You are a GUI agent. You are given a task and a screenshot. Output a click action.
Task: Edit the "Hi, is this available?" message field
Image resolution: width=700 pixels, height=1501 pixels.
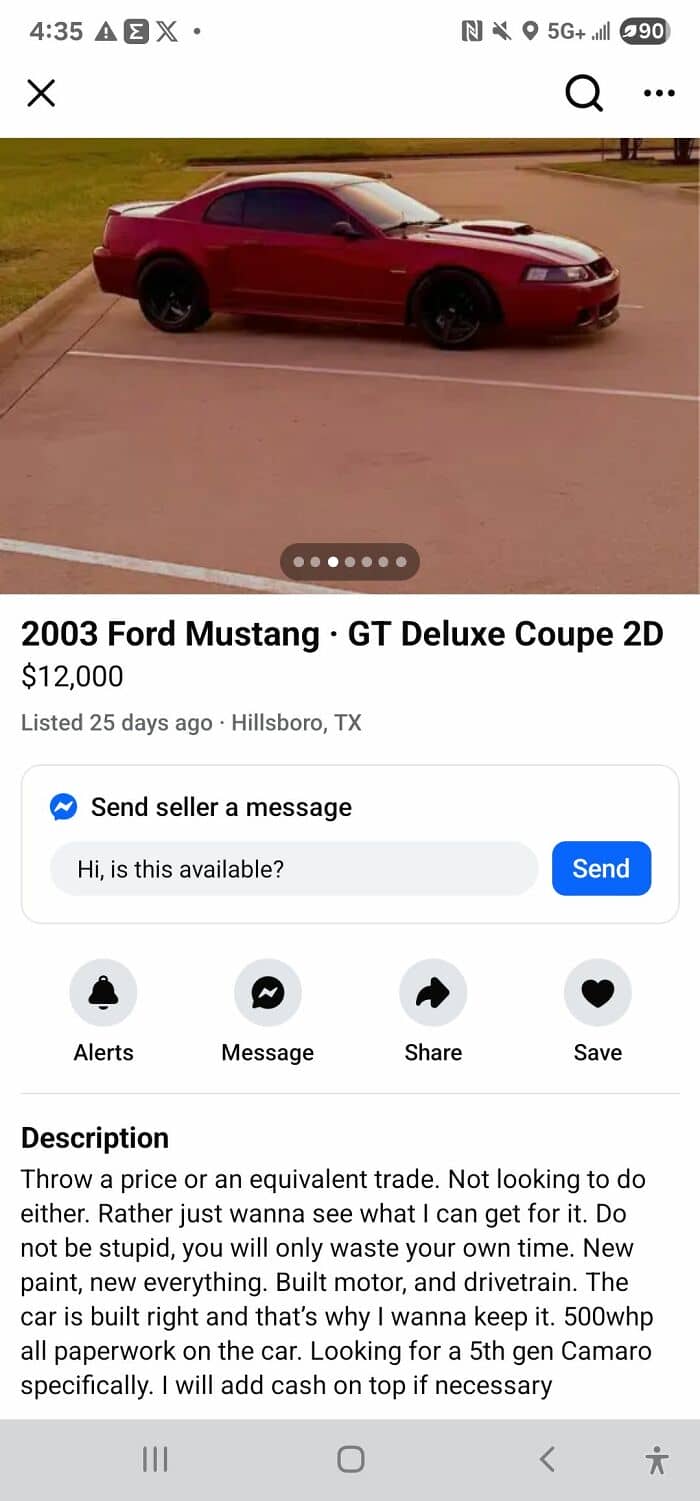294,869
